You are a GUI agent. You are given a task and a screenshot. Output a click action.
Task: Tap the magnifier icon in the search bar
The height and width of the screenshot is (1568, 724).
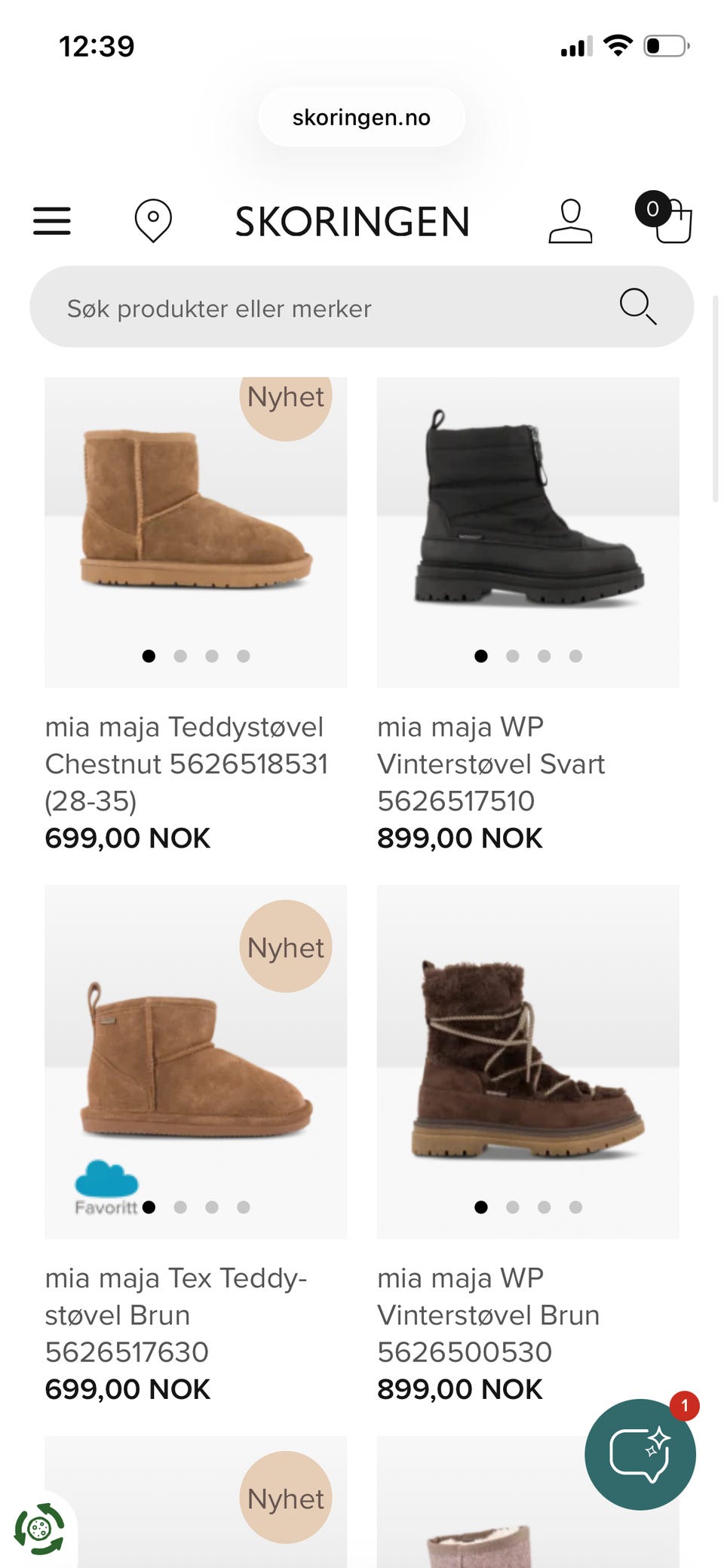click(638, 306)
